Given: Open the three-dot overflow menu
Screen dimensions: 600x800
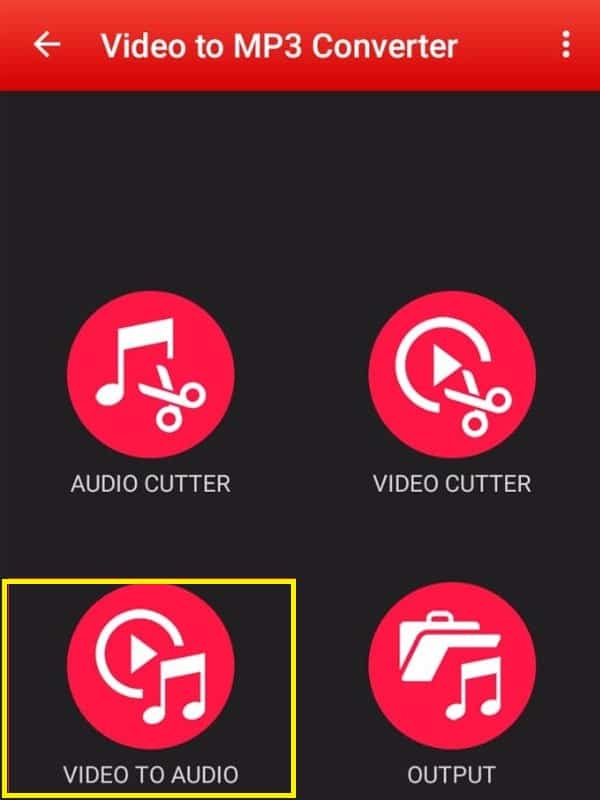Looking at the screenshot, I should pyautogui.click(x=566, y=45).
